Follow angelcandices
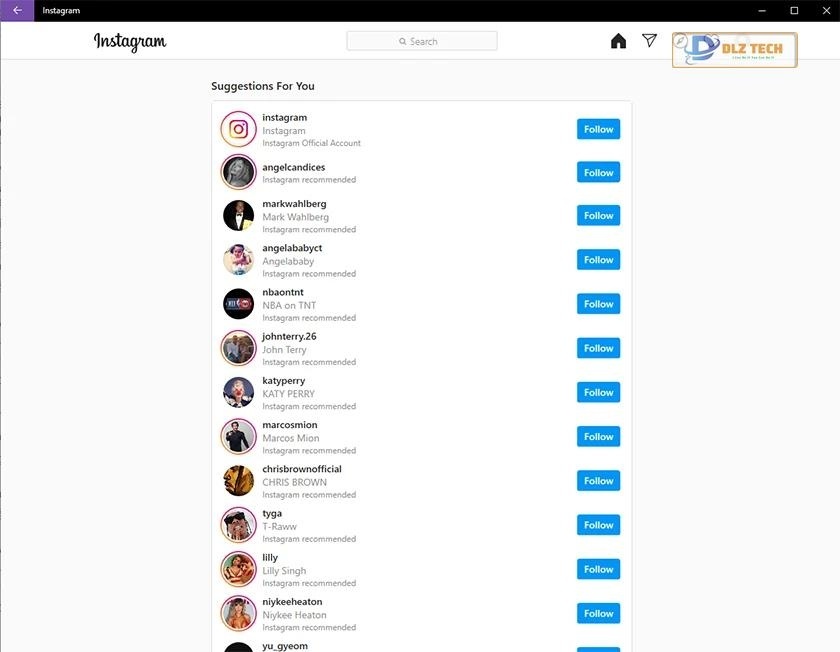The height and width of the screenshot is (652, 840). click(598, 172)
